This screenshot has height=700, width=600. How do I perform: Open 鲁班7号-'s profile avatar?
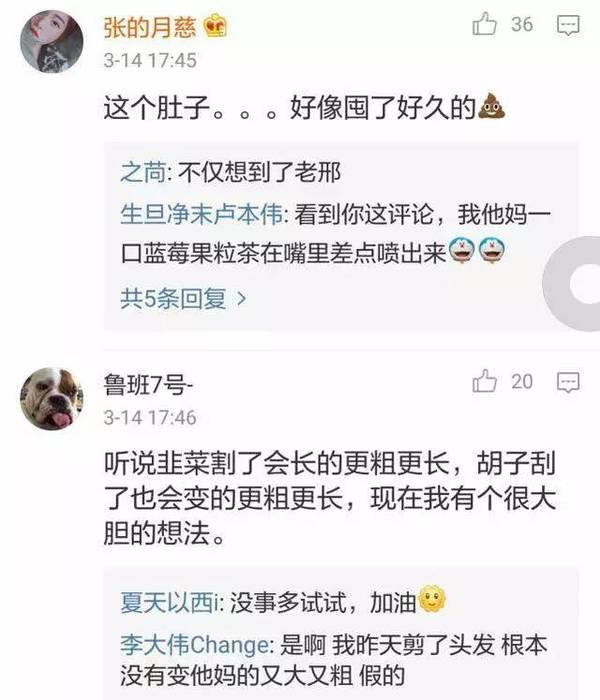(x=51, y=397)
